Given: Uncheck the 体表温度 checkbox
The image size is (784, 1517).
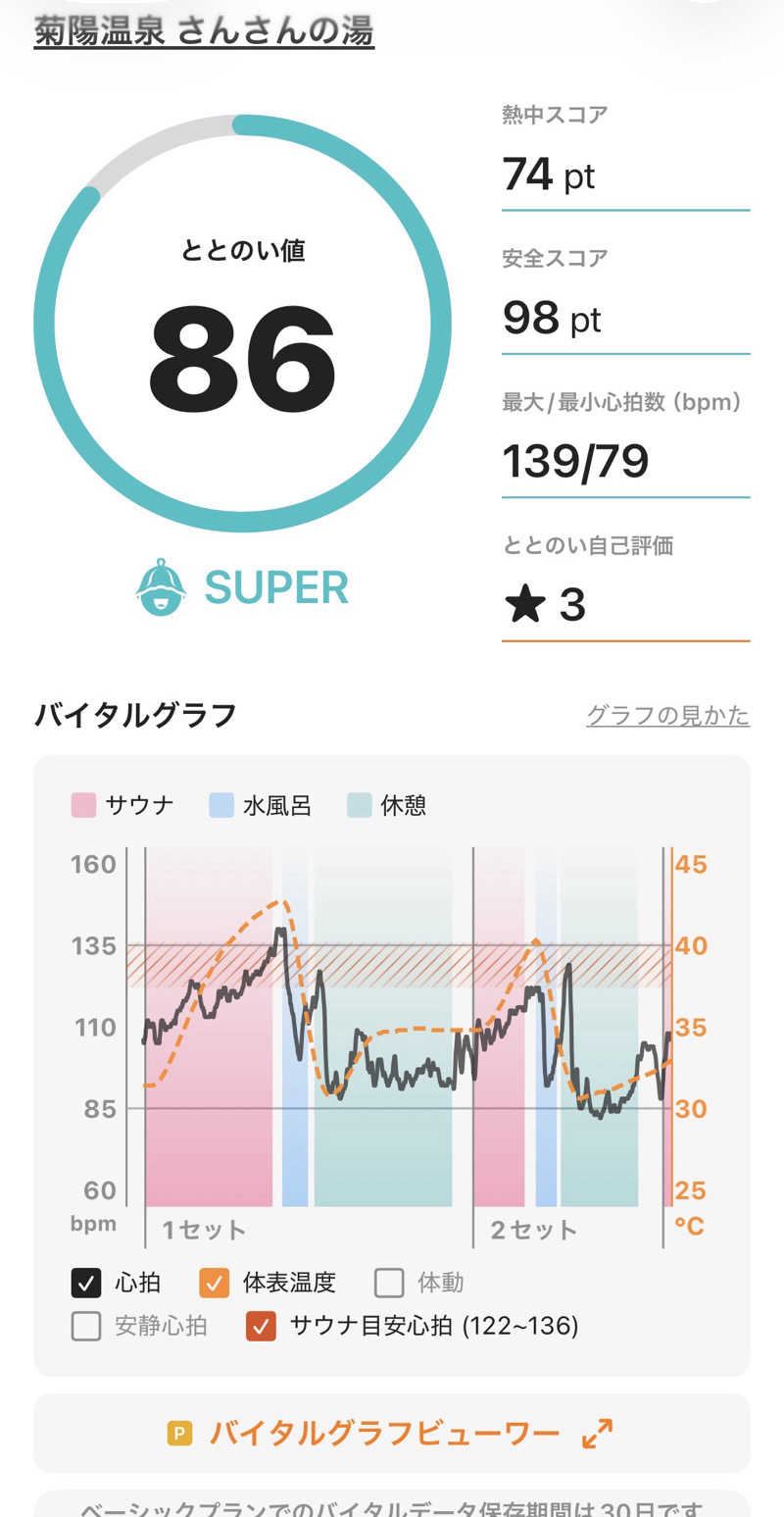Looking at the screenshot, I should pyautogui.click(x=214, y=1283).
